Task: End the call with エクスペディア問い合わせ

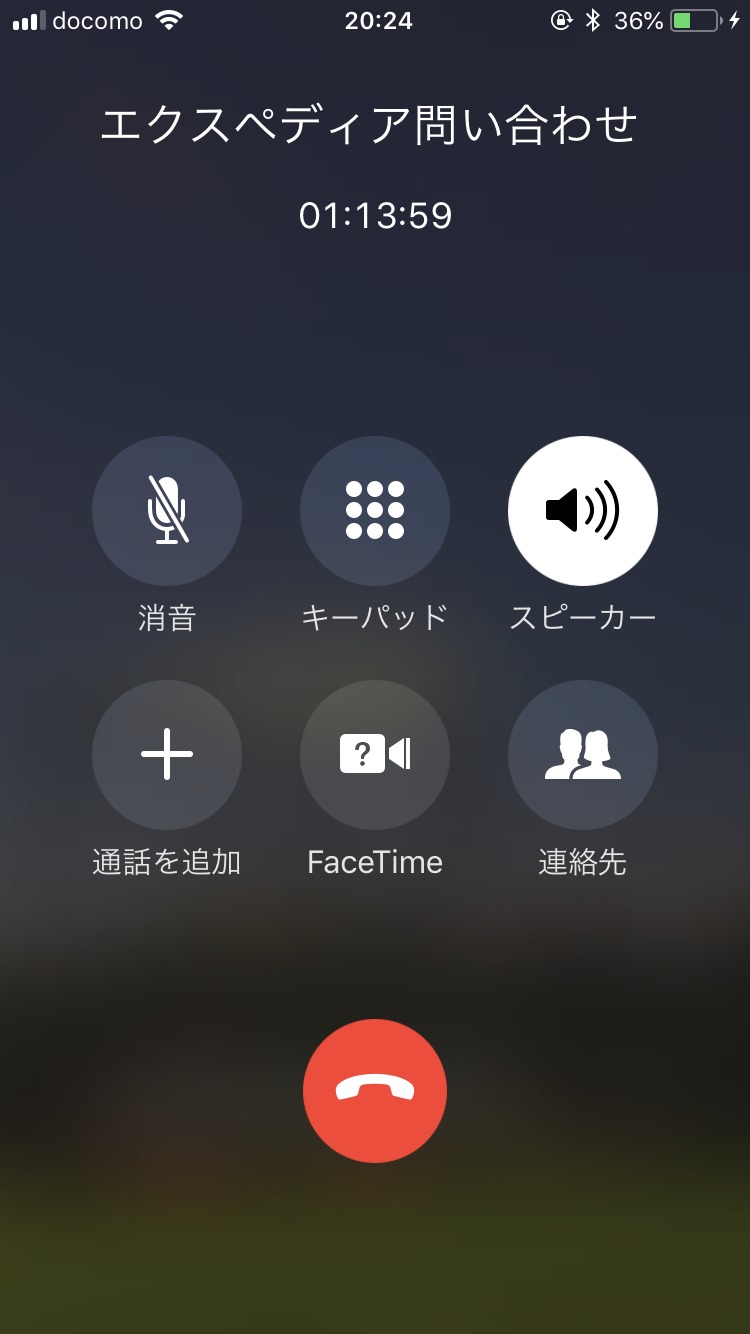Action: point(375,1091)
